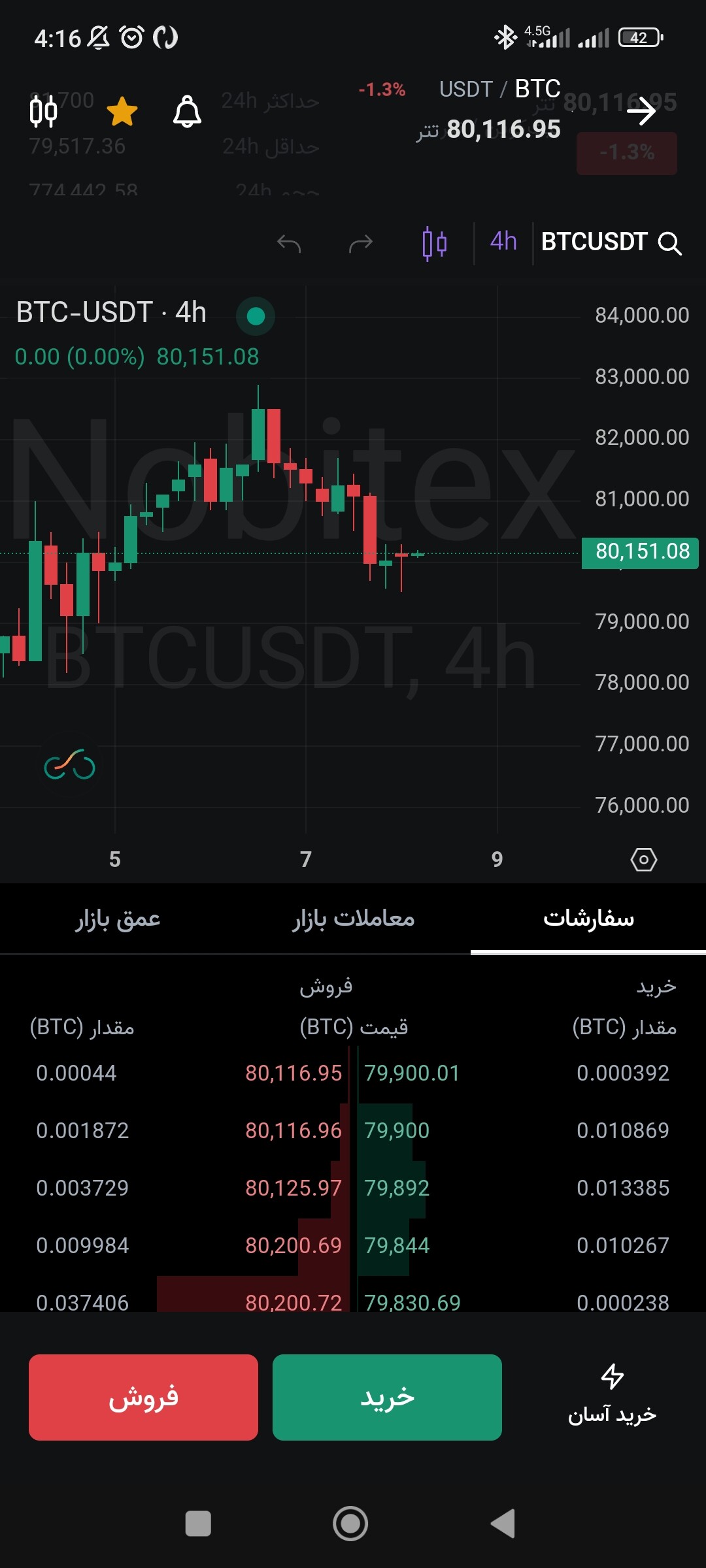Screen dimensions: 706x1568
Task: Tap the green خرید buy button
Action: coord(387,1397)
